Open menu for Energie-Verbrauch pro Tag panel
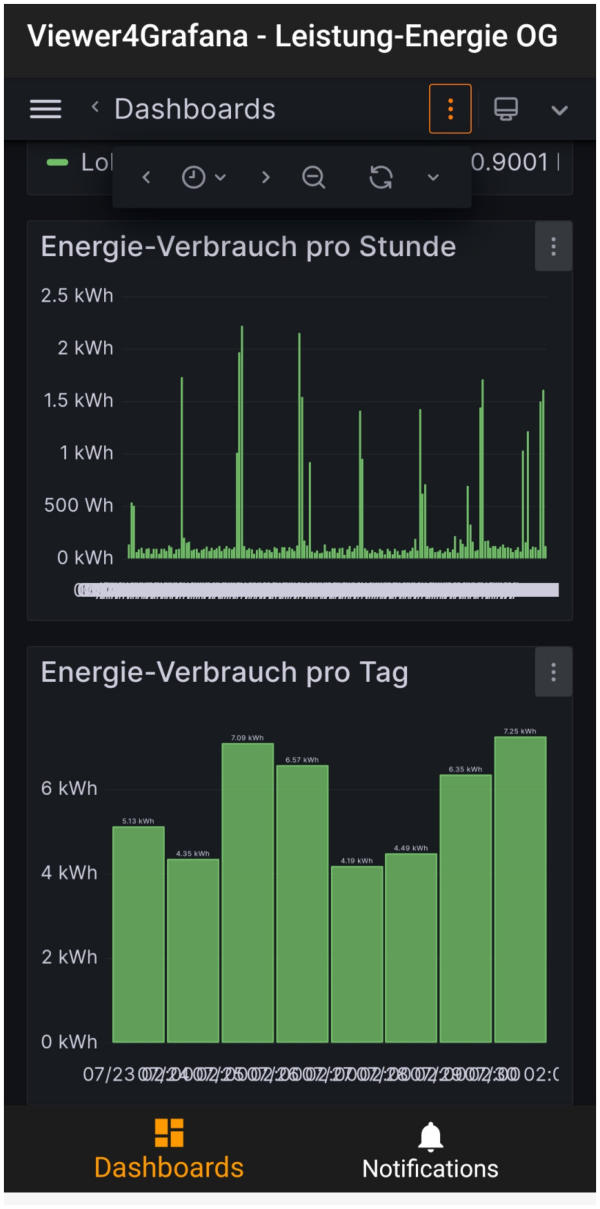Image resolution: width=600 pixels, height=1209 pixels. 553,672
